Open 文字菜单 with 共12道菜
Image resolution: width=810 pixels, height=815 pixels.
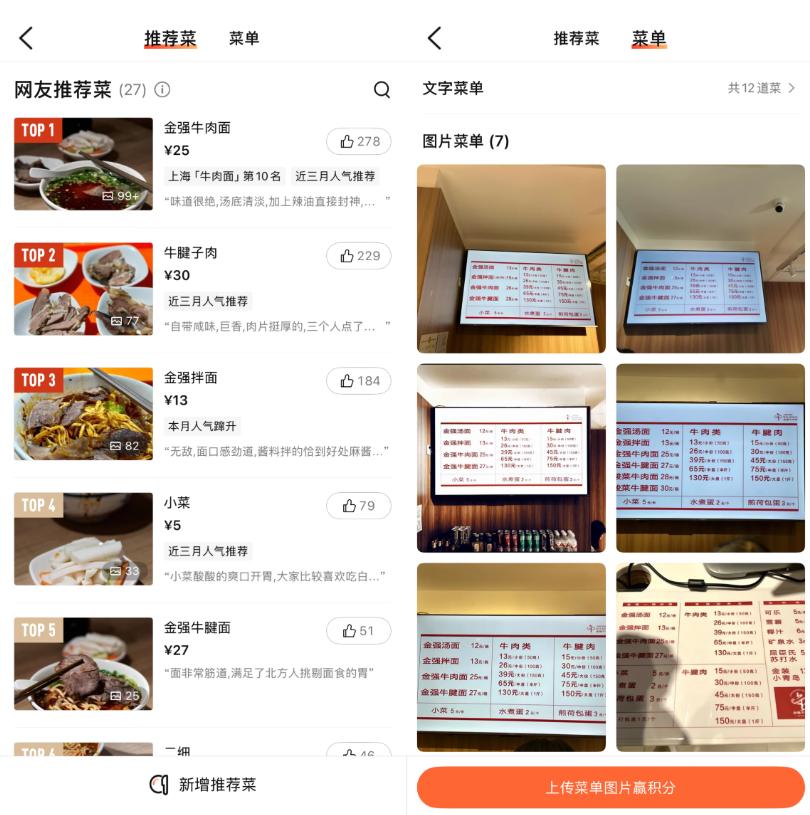(610, 88)
